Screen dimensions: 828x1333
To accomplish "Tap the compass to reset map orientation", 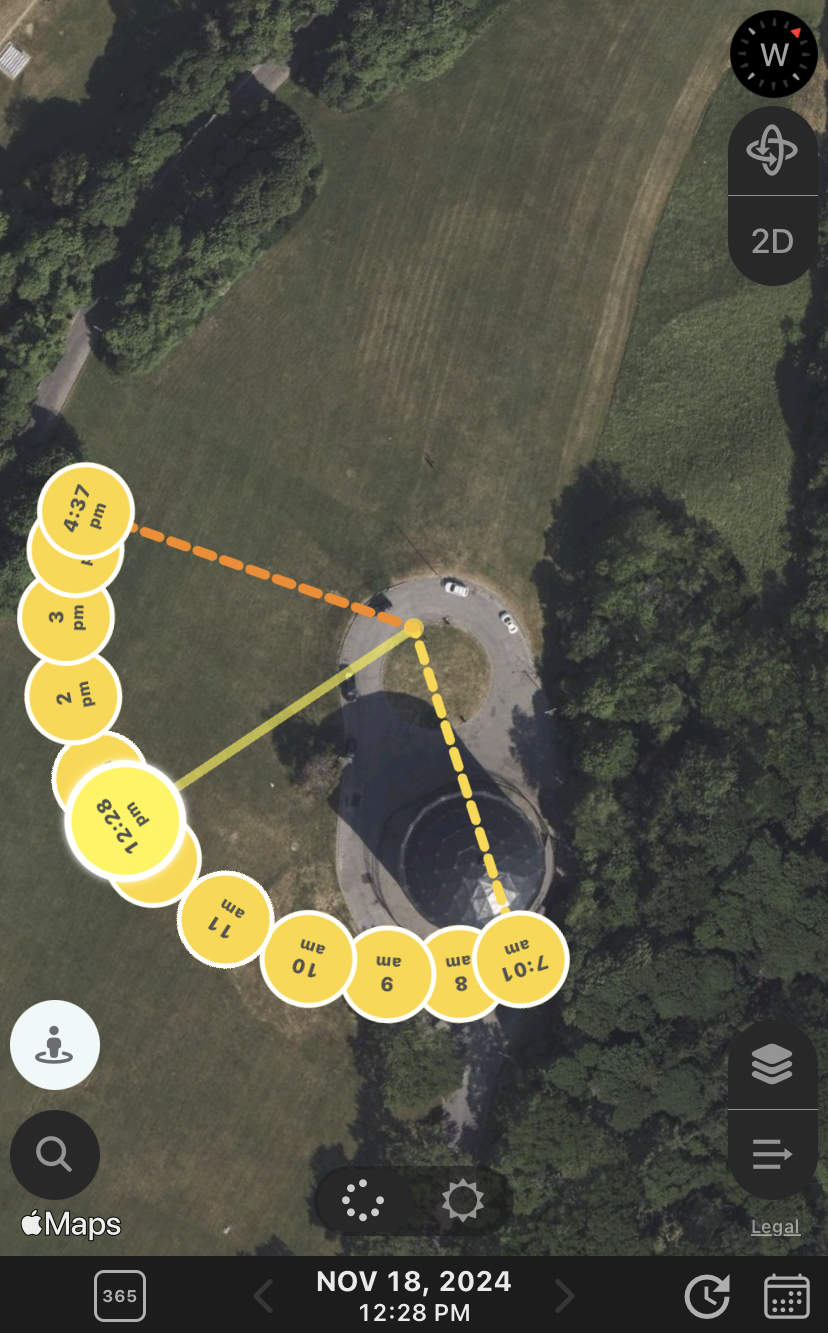I will [x=774, y=52].
